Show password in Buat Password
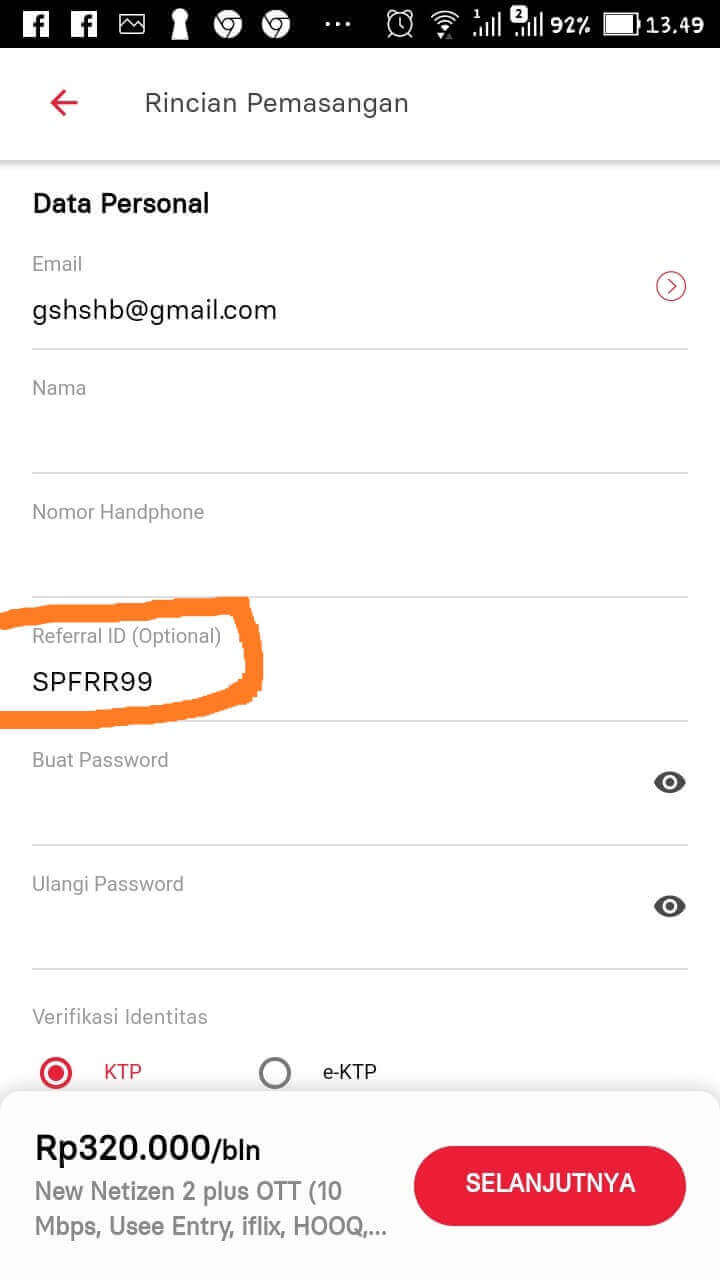The image size is (720, 1280). 669,782
